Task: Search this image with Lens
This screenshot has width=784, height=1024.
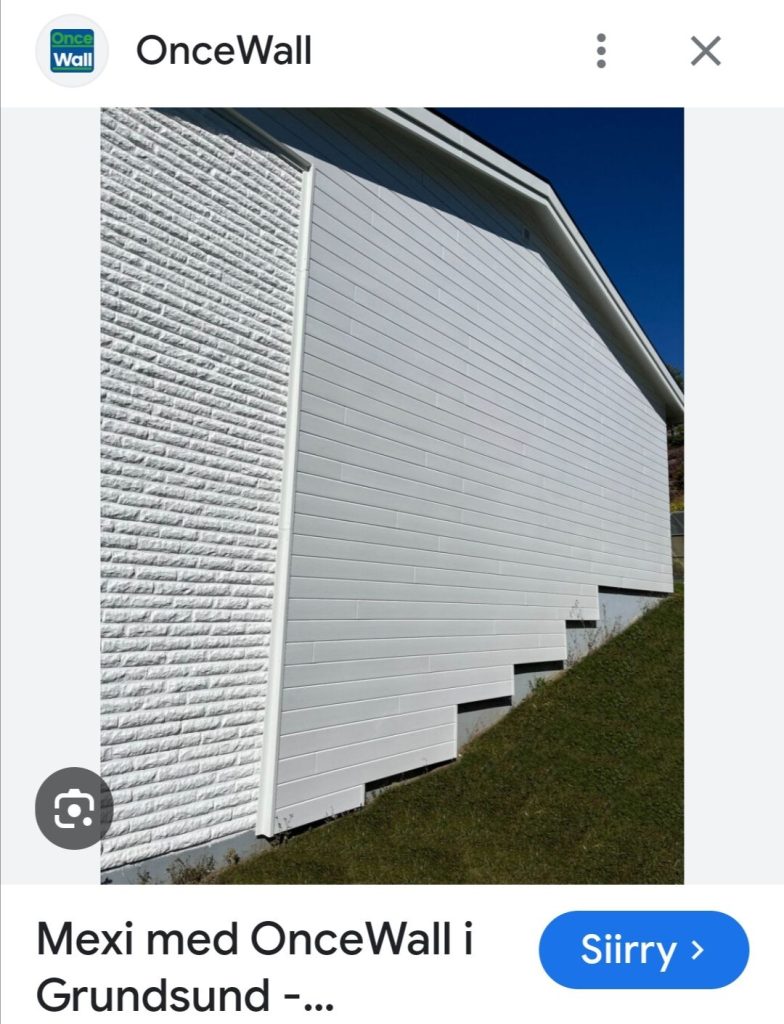Action: 74,808
